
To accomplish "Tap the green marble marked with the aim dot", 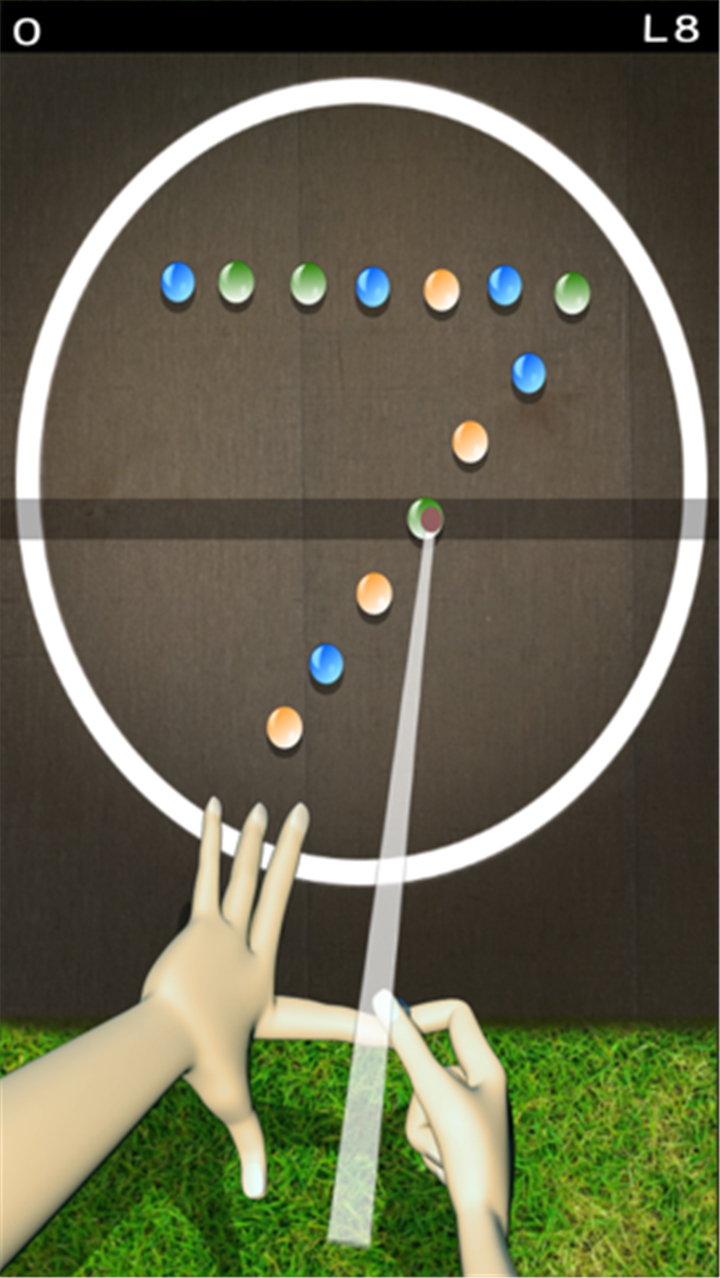I will click(425, 518).
